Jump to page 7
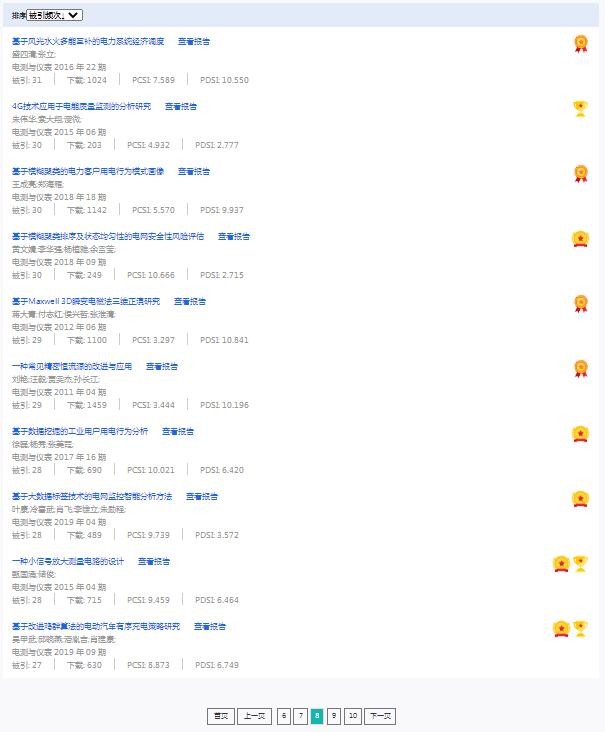The width and height of the screenshot is (605, 732). [x=301, y=716]
